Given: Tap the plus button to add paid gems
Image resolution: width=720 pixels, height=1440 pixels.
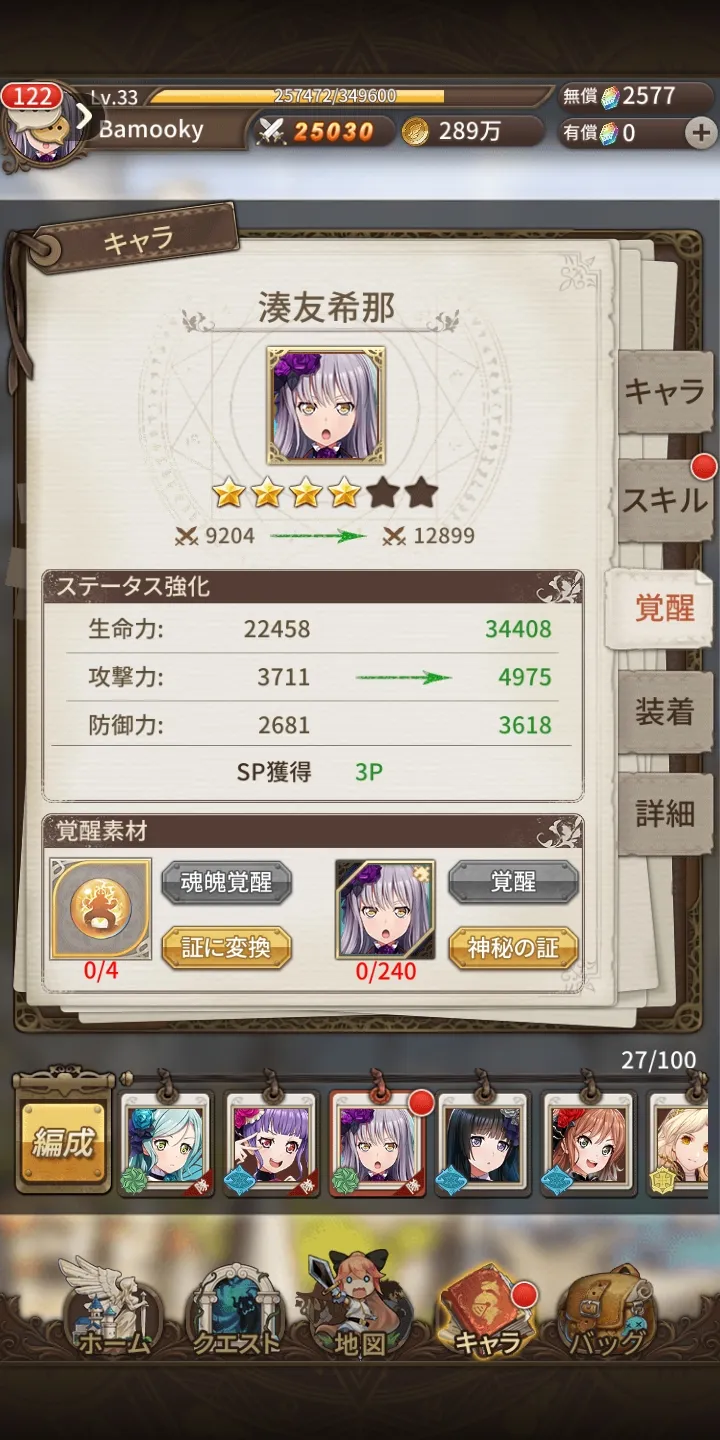Looking at the screenshot, I should click(701, 132).
